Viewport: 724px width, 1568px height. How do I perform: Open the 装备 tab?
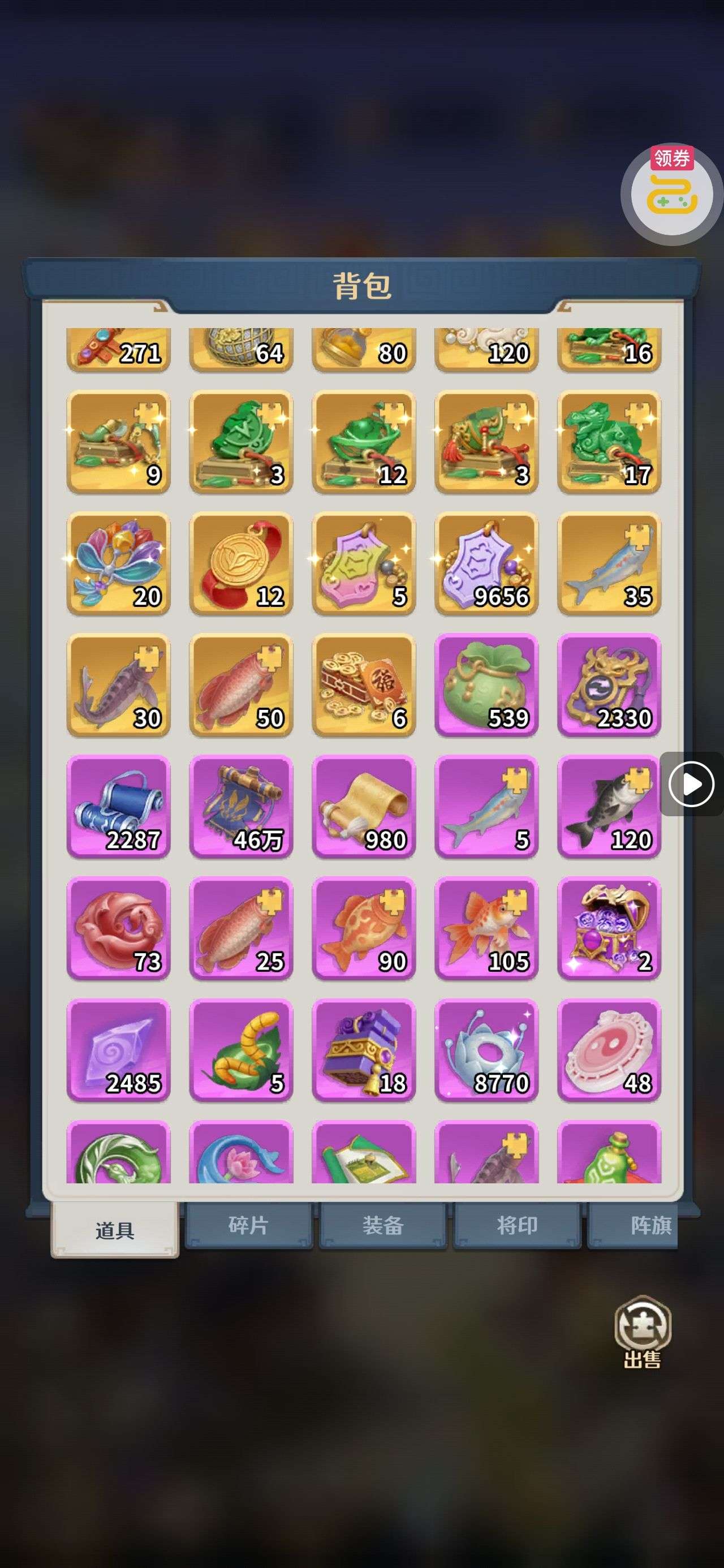coord(383,1225)
